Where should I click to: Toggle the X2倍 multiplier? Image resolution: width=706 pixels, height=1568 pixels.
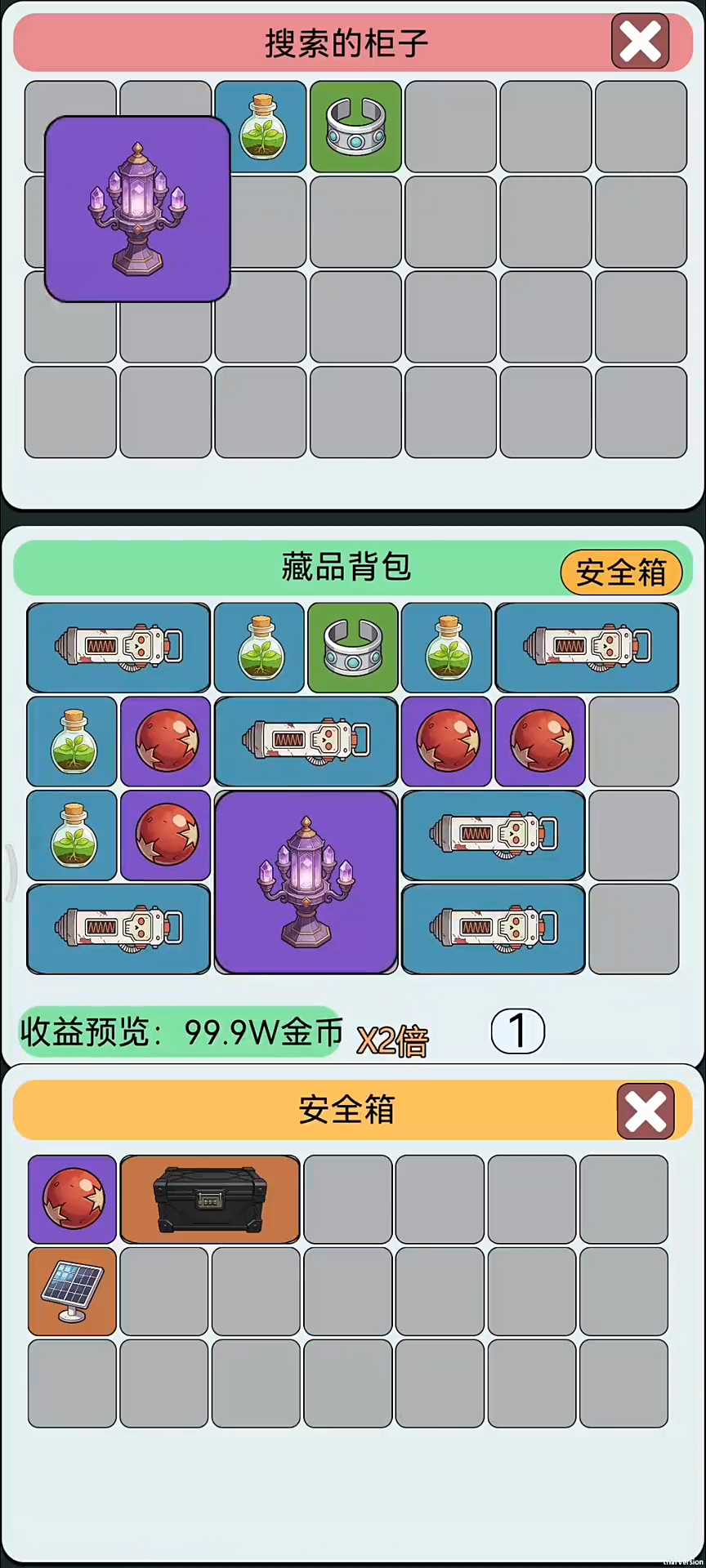coord(394,1039)
